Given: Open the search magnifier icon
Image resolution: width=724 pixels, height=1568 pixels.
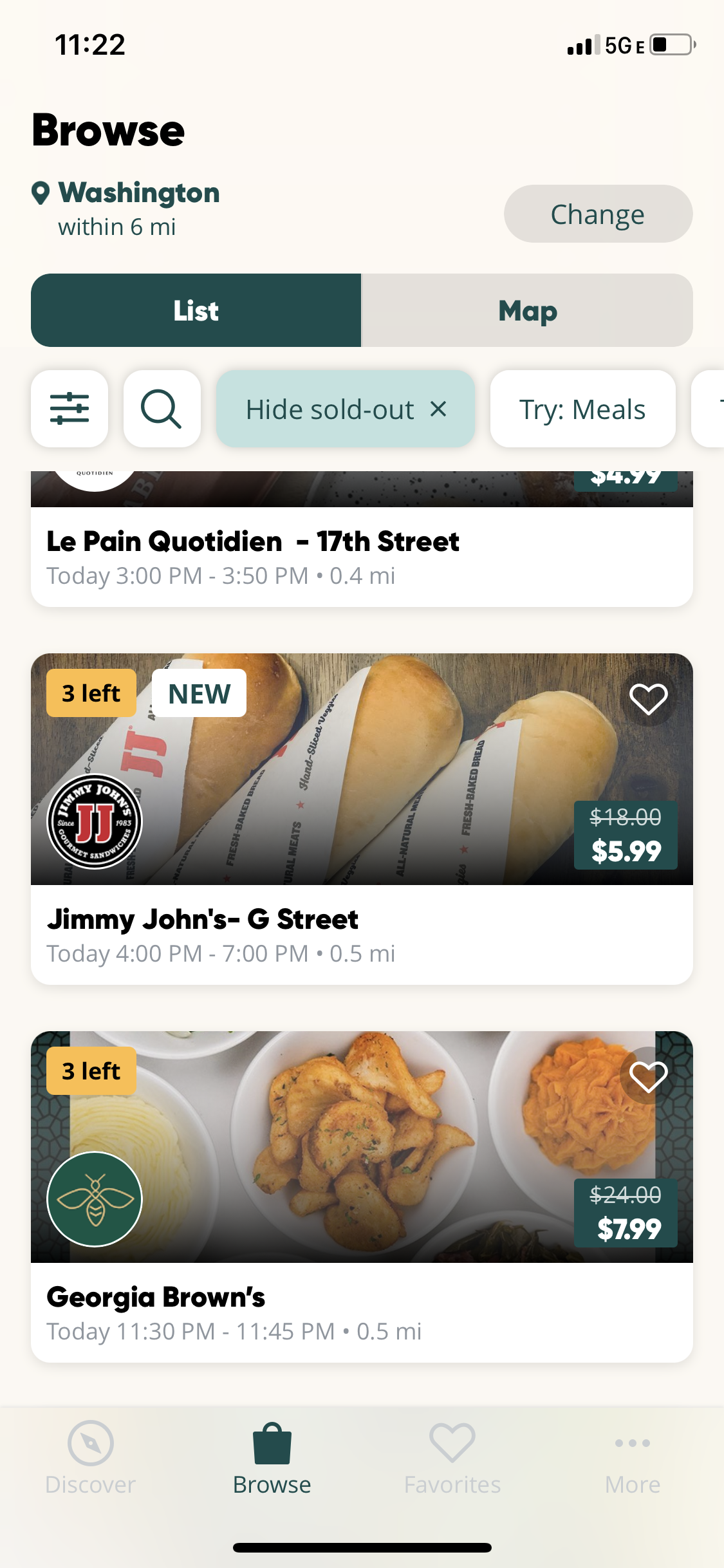Looking at the screenshot, I should click(x=162, y=409).
